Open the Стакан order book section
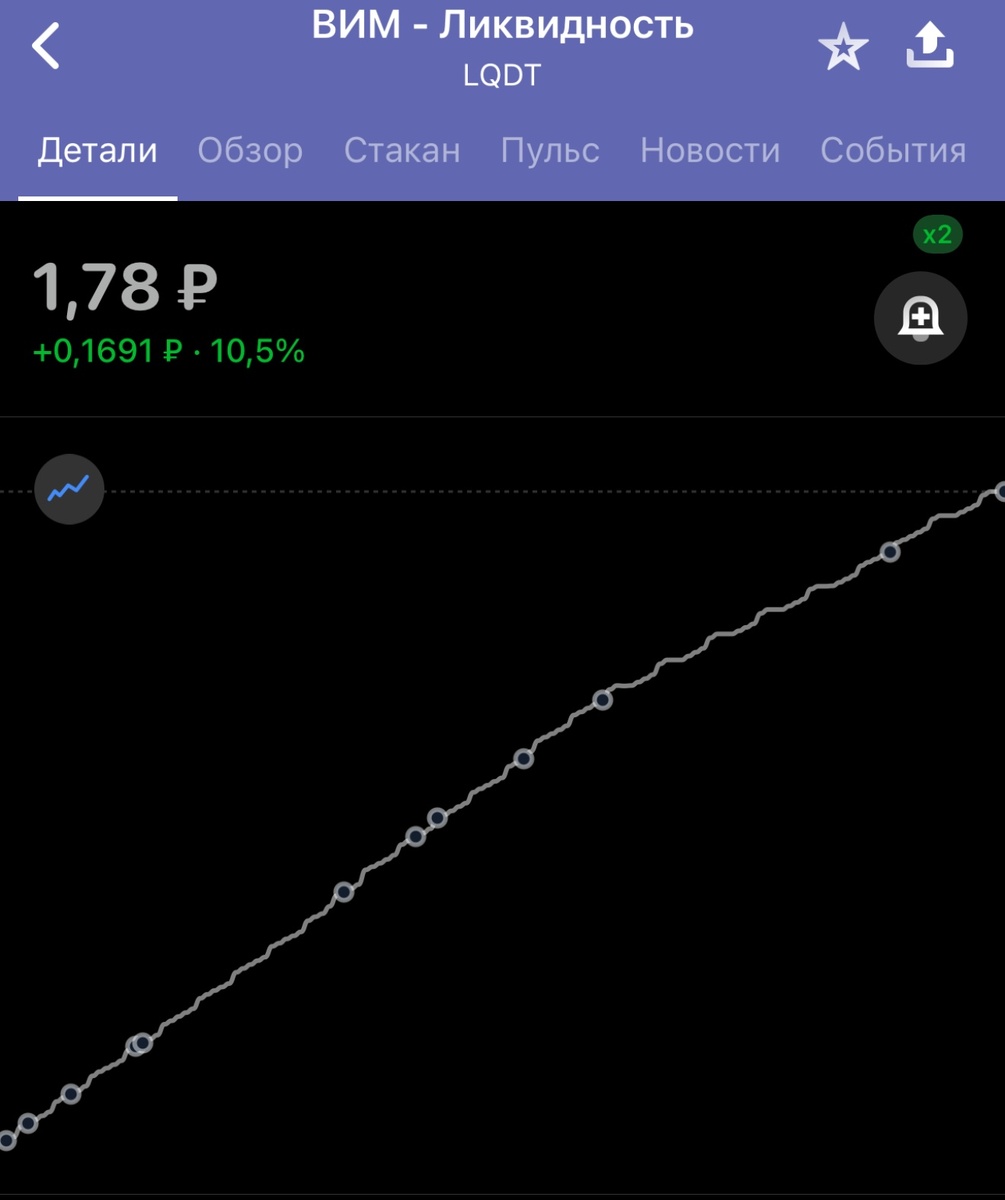This screenshot has width=1005, height=1200. 402,150
